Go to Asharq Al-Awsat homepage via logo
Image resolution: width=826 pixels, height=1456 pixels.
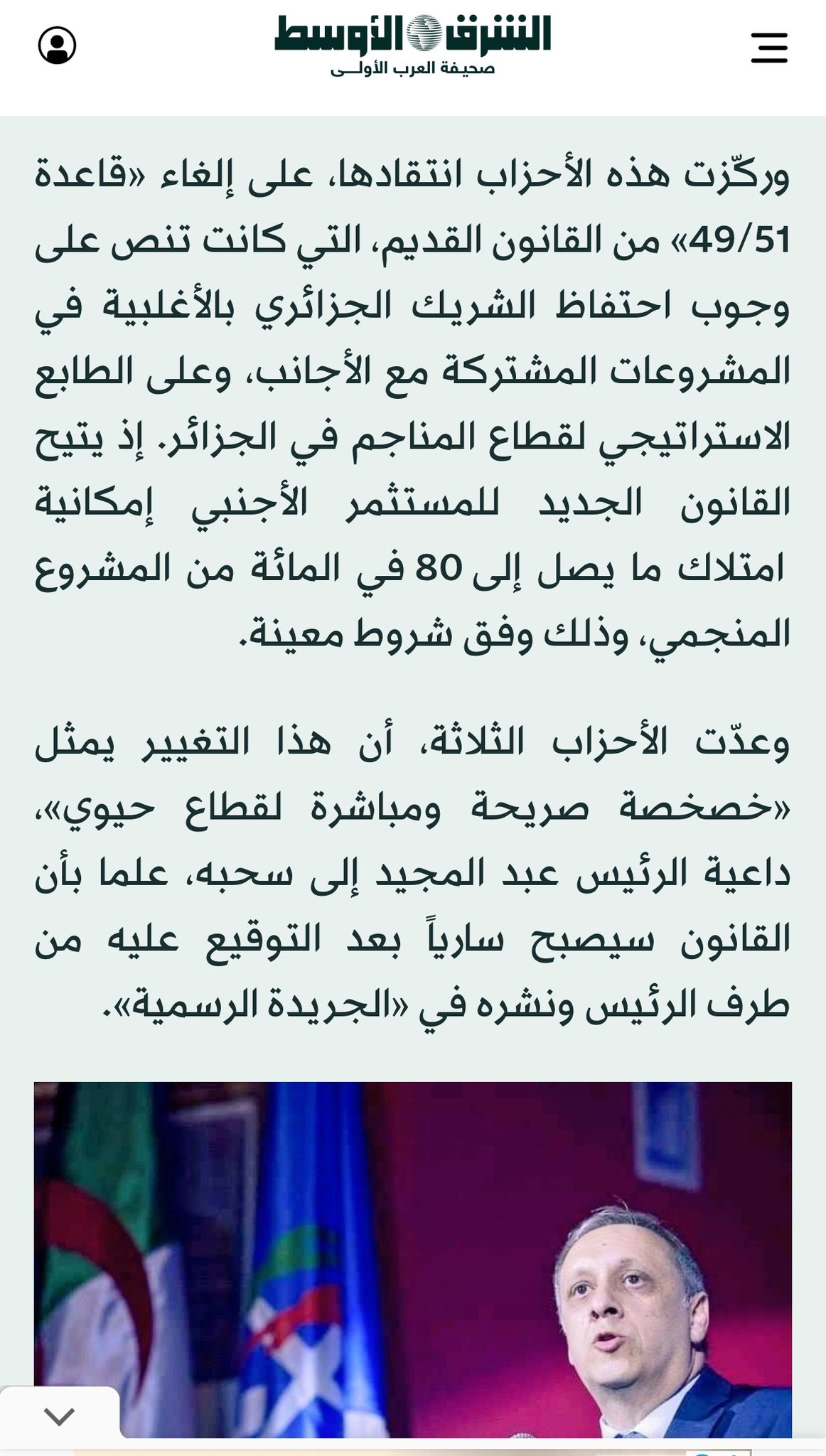tap(413, 44)
